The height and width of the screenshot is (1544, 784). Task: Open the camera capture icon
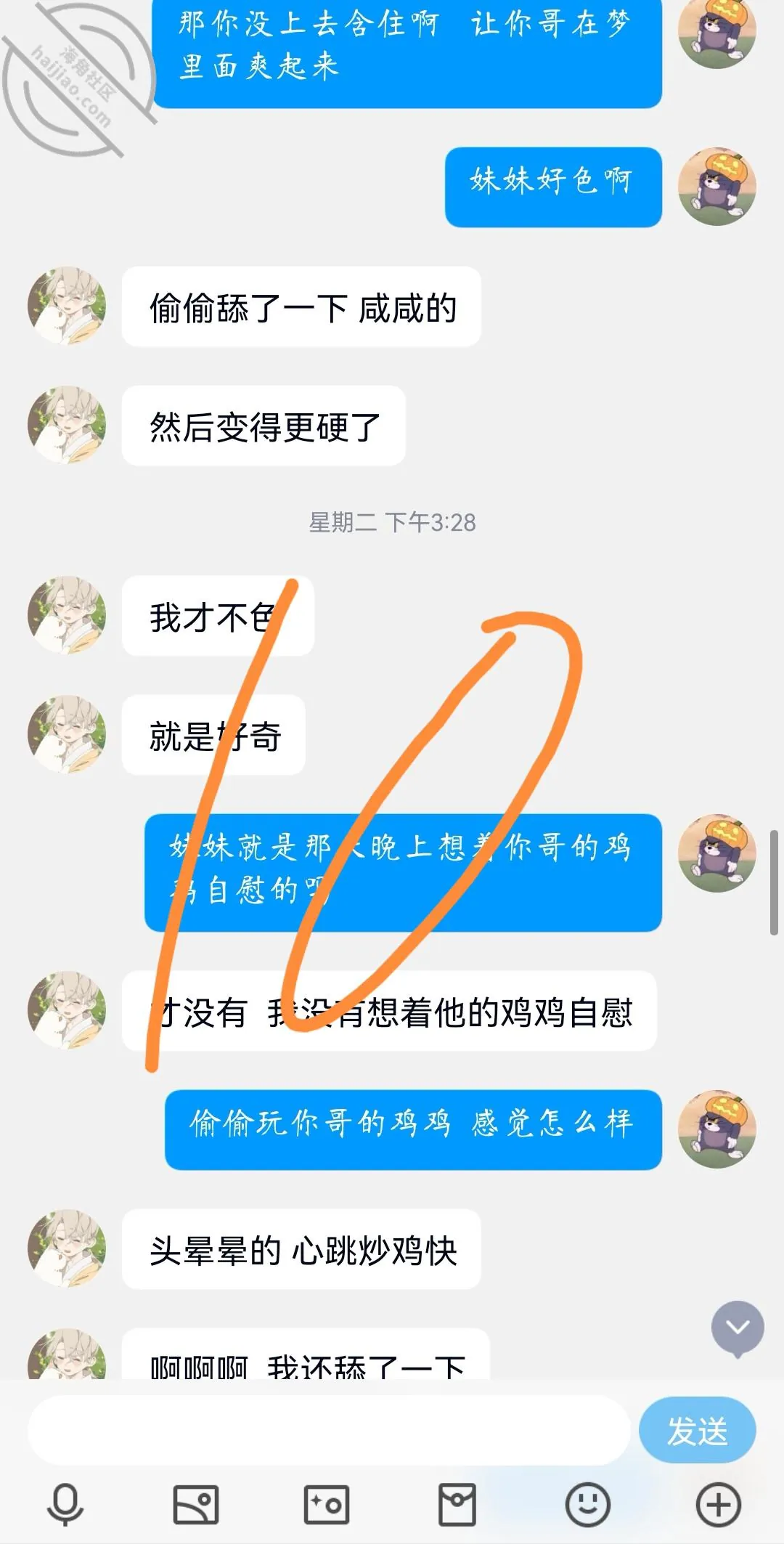click(x=327, y=1504)
